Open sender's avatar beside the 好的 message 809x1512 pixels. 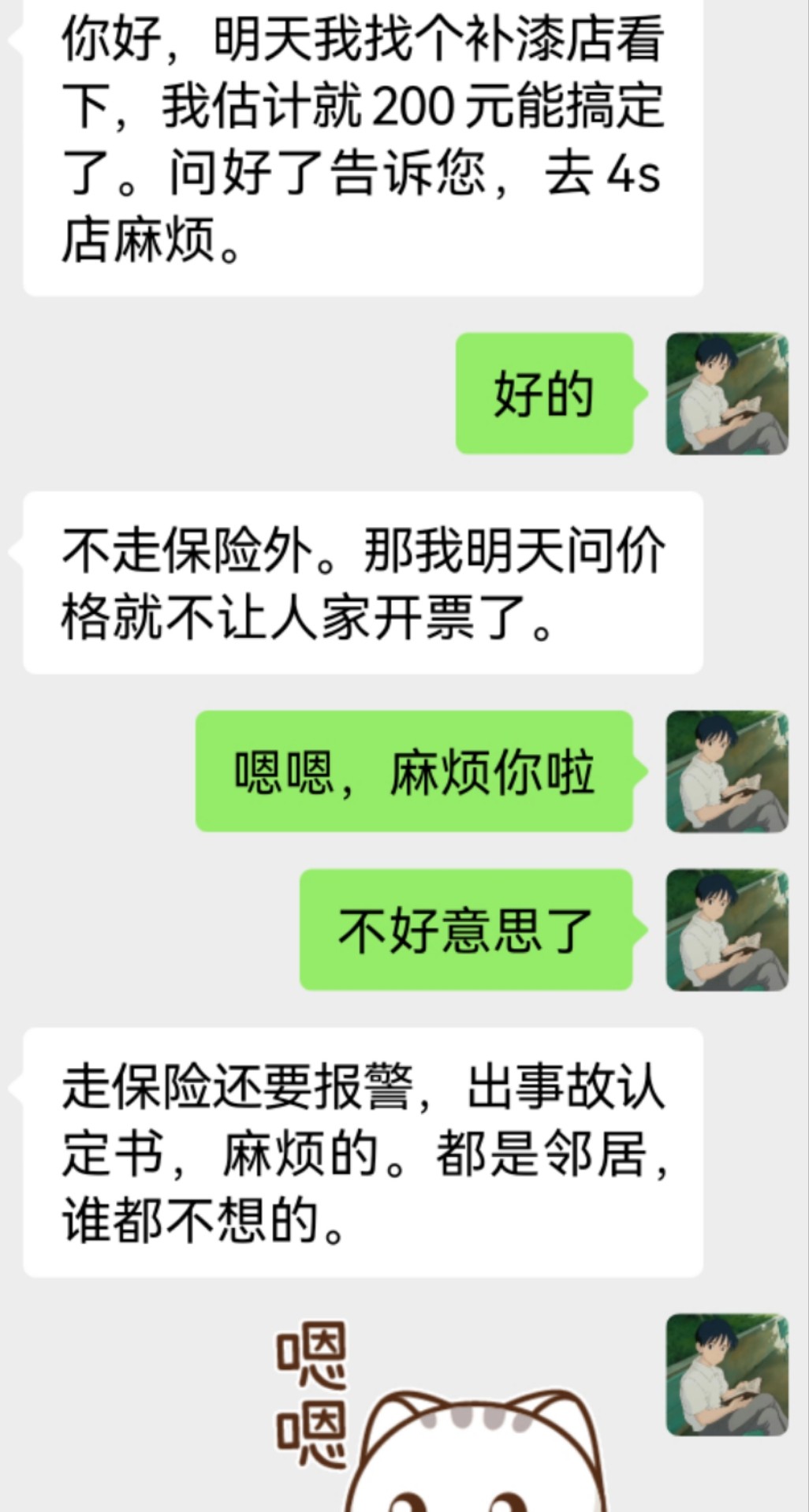[x=727, y=394]
